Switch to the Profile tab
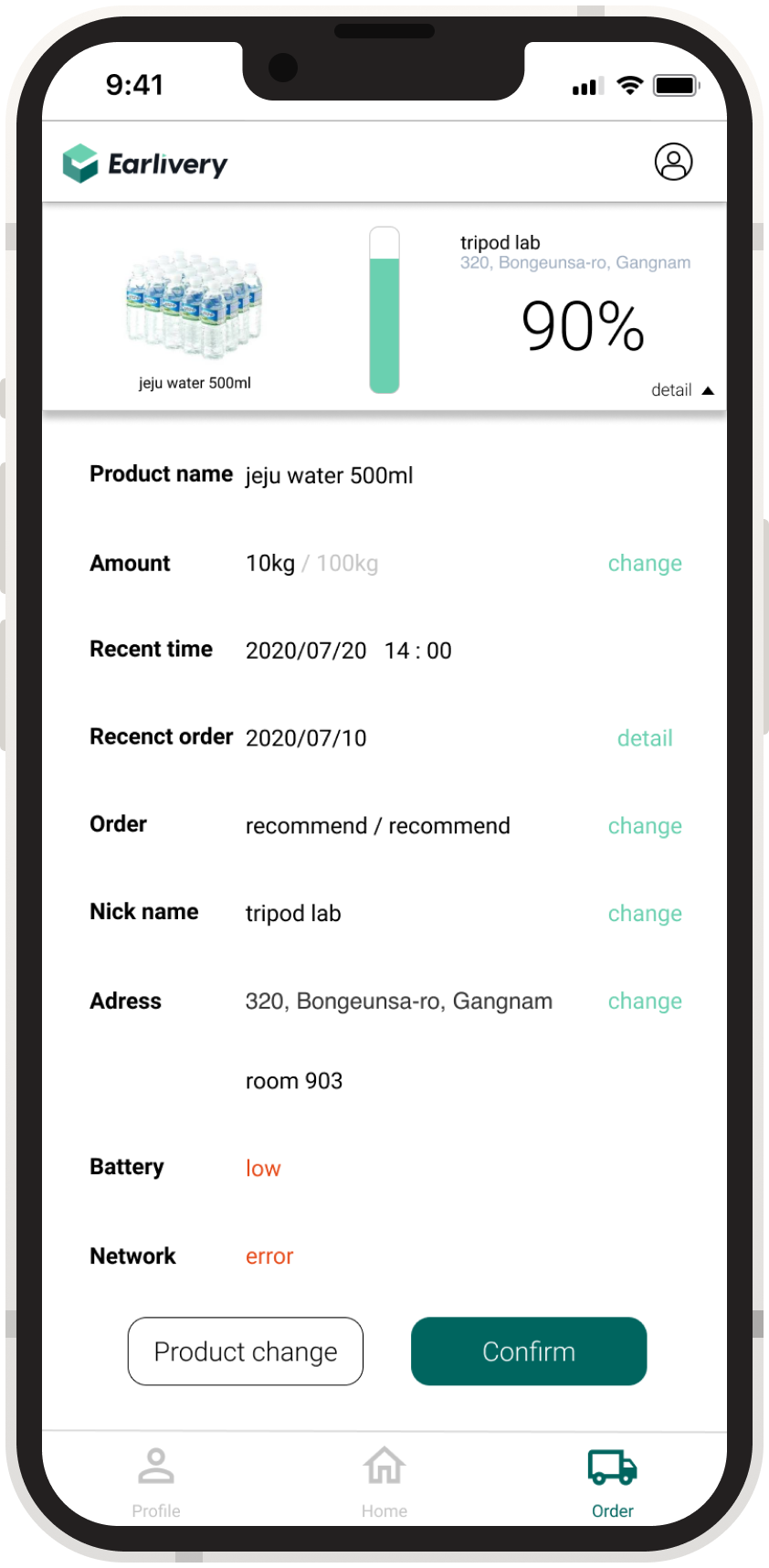The width and height of the screenshot is (769, 1568). [156, 1482]
